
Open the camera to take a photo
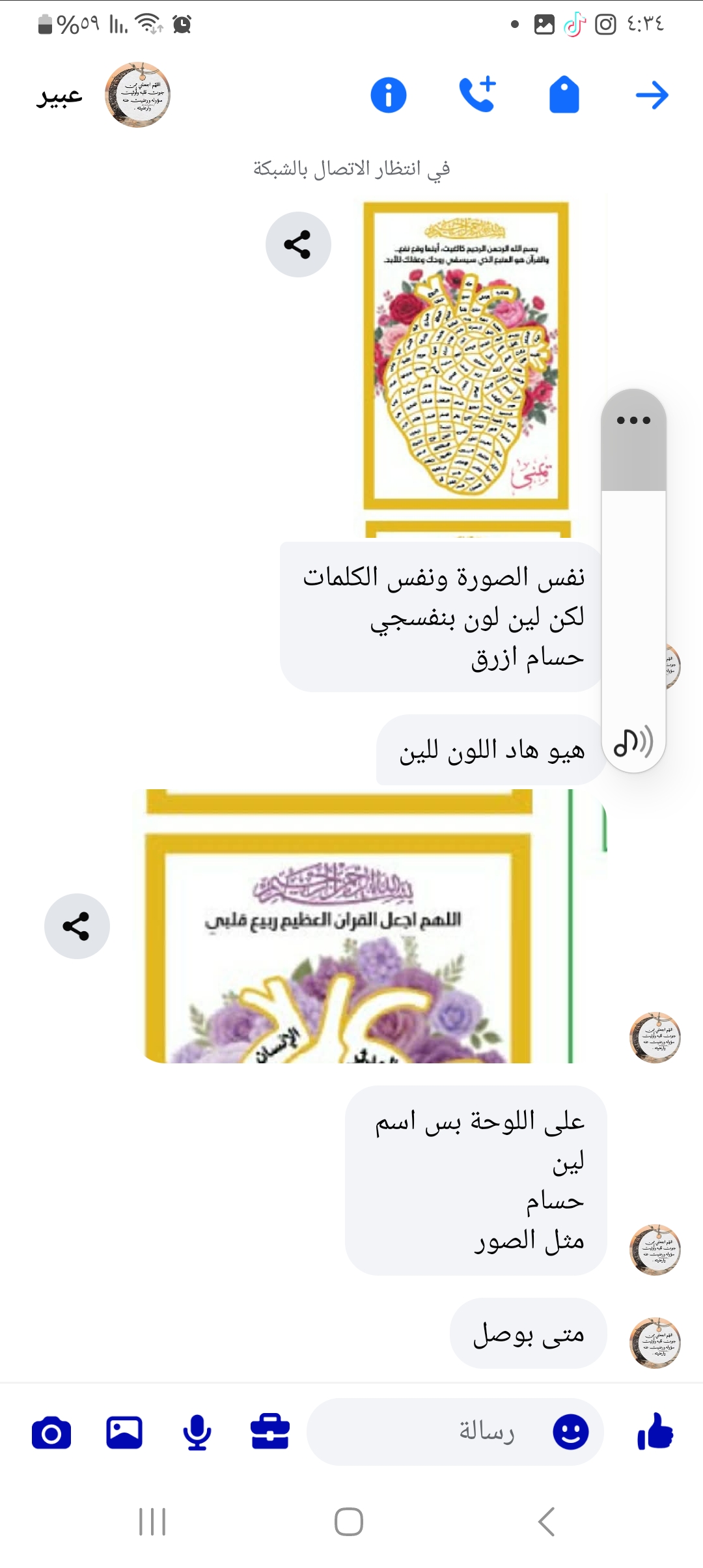(x=51, y=1432)
